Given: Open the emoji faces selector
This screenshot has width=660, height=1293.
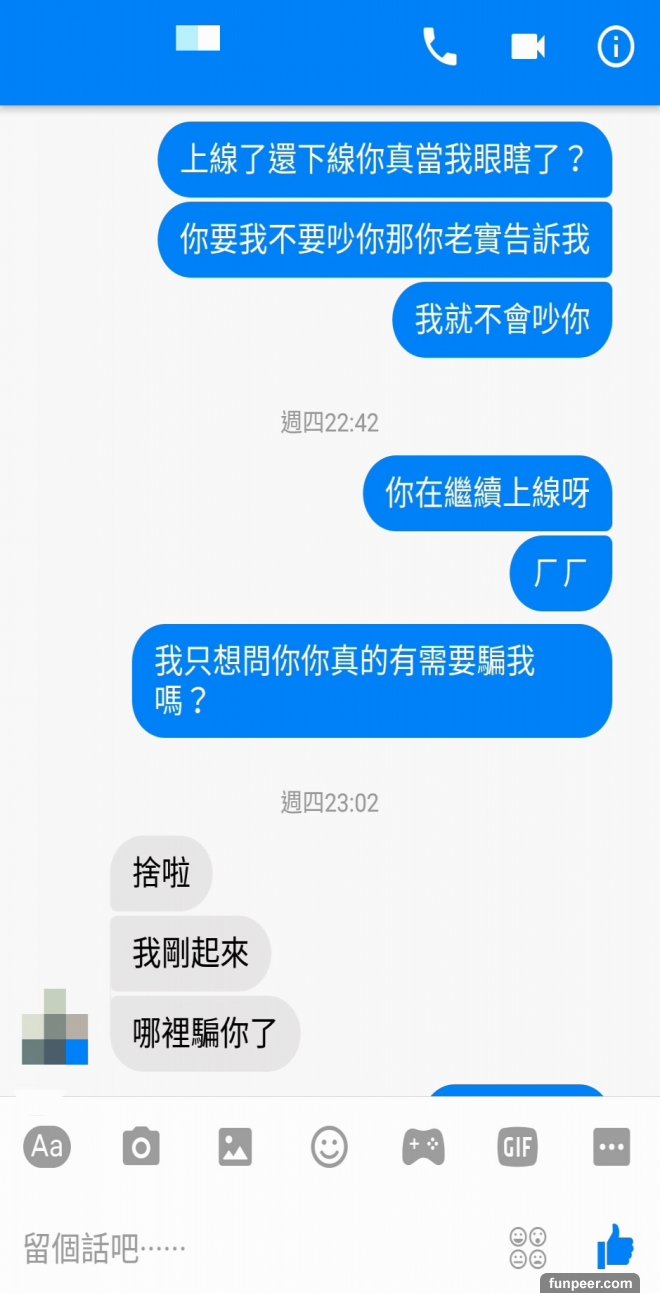Looking at the screenshot, I should coord(528,1247).
